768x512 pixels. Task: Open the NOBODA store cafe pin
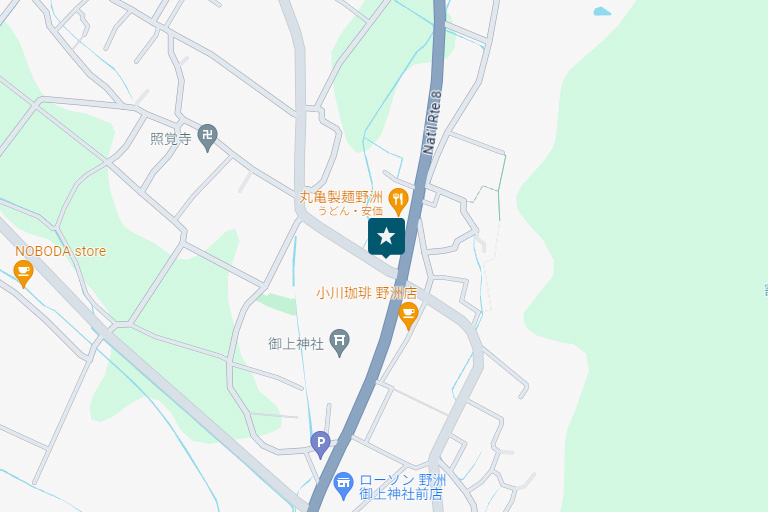[23, 271]
